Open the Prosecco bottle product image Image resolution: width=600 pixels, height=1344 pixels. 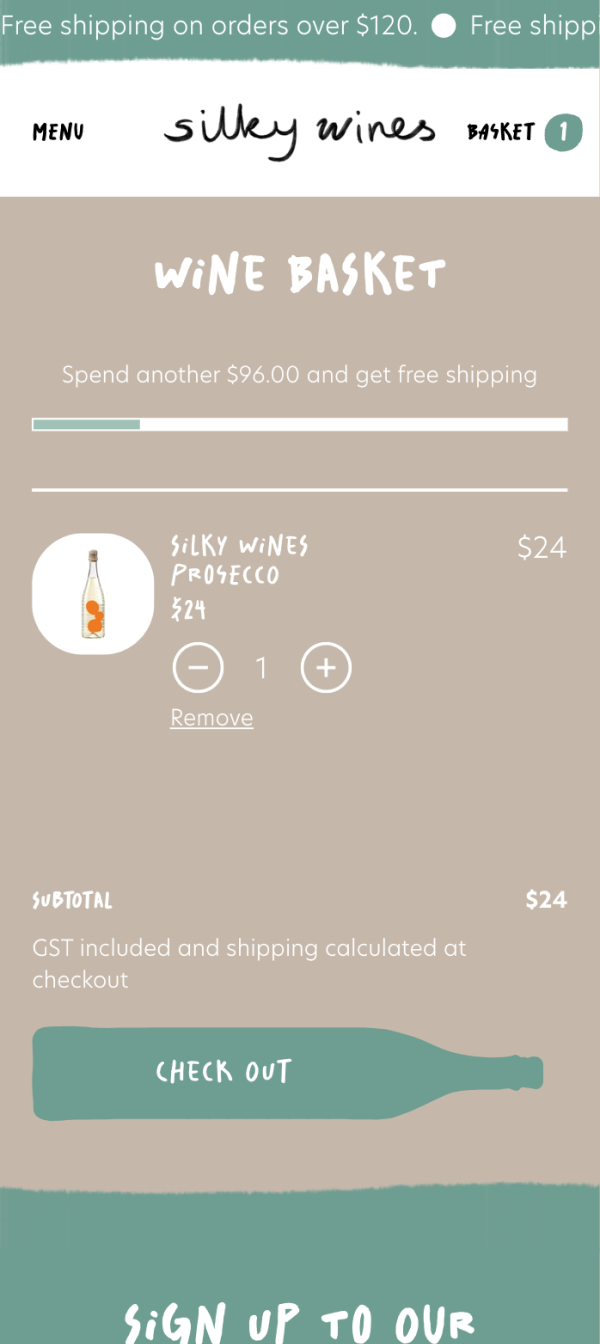pos(93,594)
